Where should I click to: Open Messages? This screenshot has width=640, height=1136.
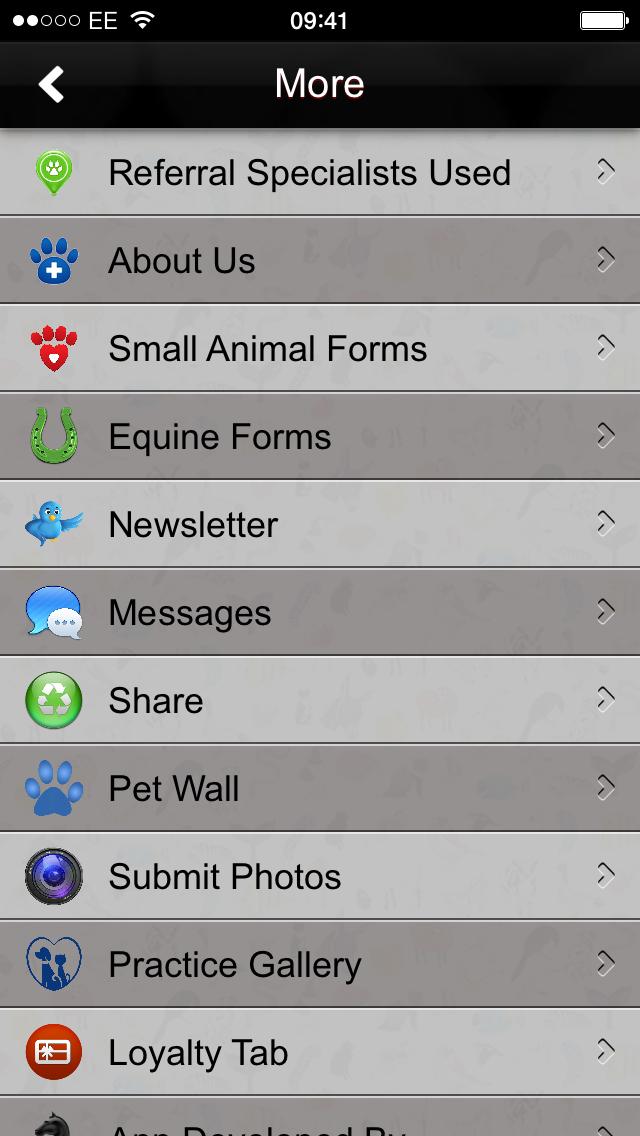[190, 613]
